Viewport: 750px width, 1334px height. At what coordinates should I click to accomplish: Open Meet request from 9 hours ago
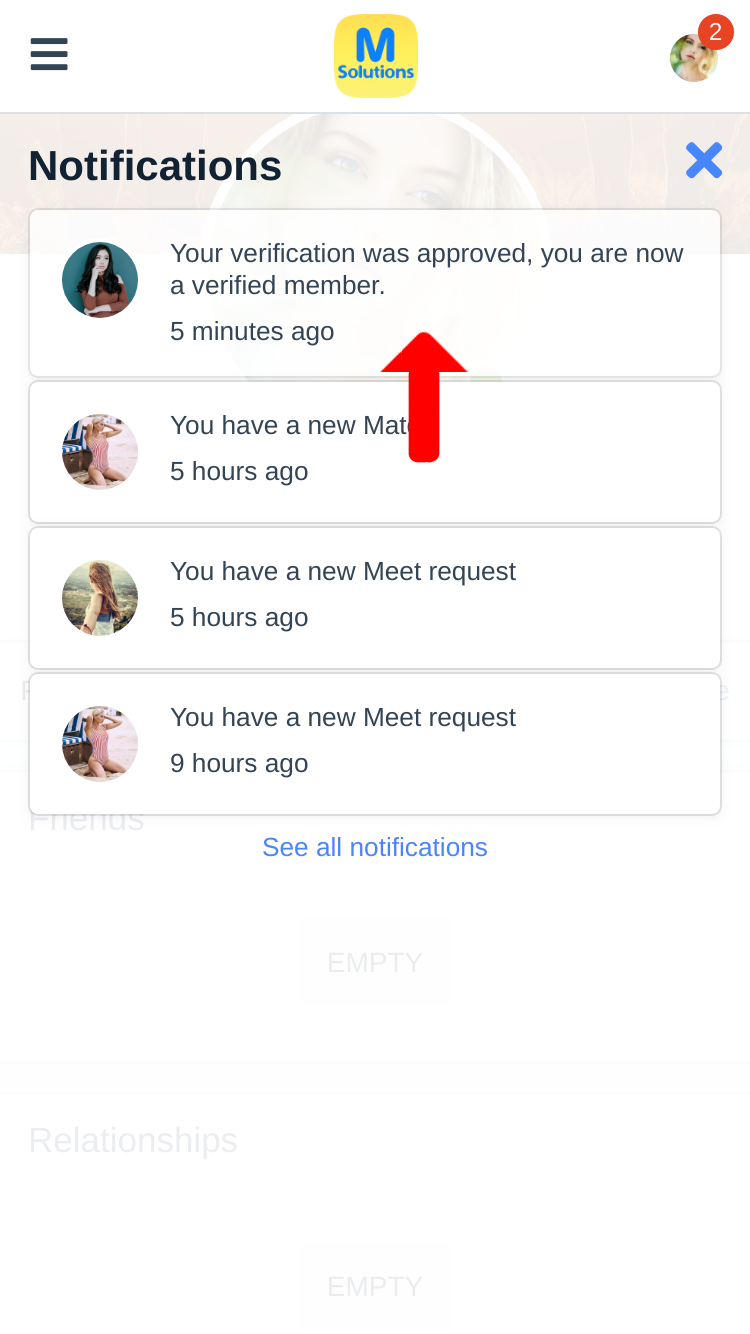click(x=375, y=743)
